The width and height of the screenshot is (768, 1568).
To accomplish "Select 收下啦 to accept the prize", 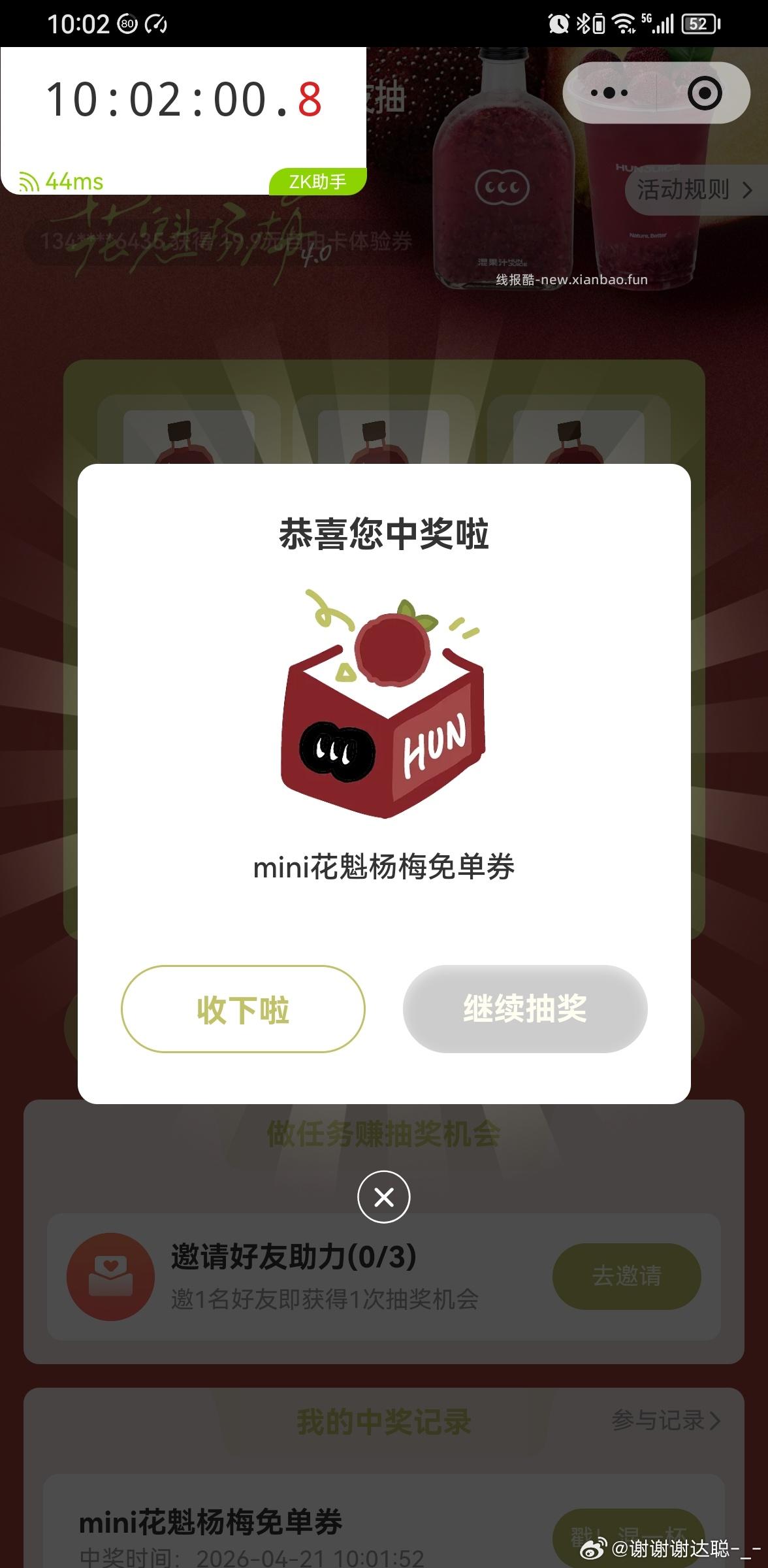I will tap(242, 1009).
